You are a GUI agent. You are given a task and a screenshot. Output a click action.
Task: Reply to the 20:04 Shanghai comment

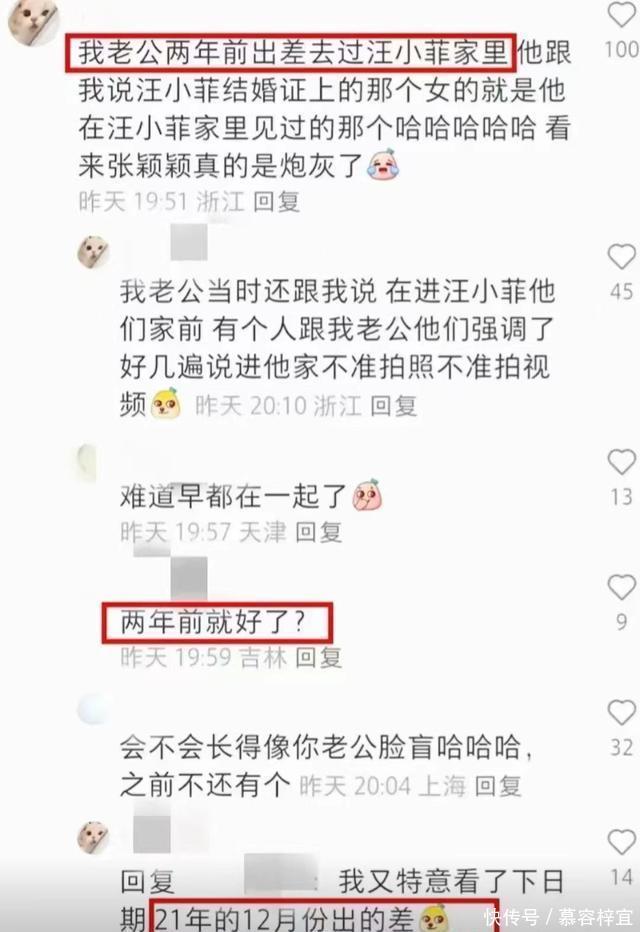point(497,785)
